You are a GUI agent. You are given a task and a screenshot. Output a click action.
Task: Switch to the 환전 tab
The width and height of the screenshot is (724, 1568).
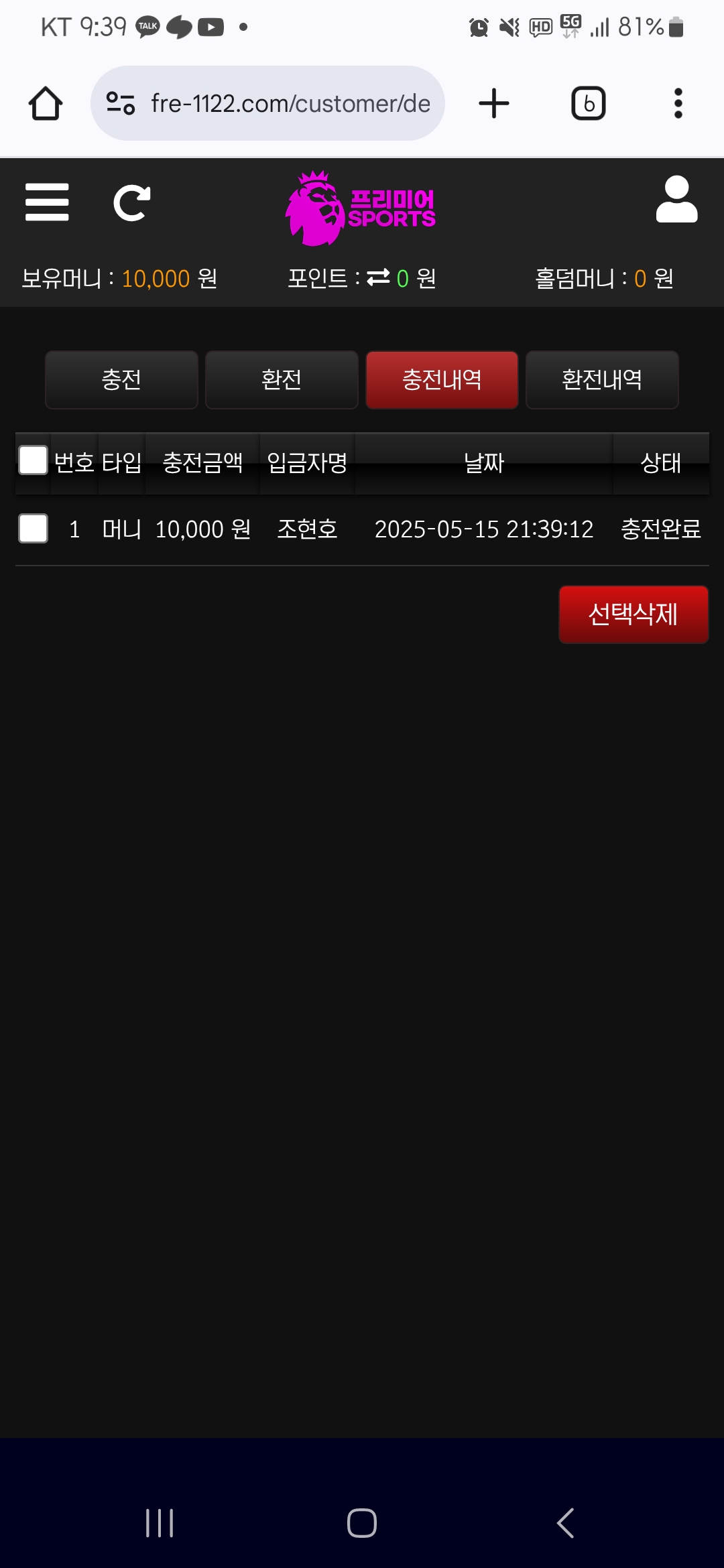pos(282,380)
